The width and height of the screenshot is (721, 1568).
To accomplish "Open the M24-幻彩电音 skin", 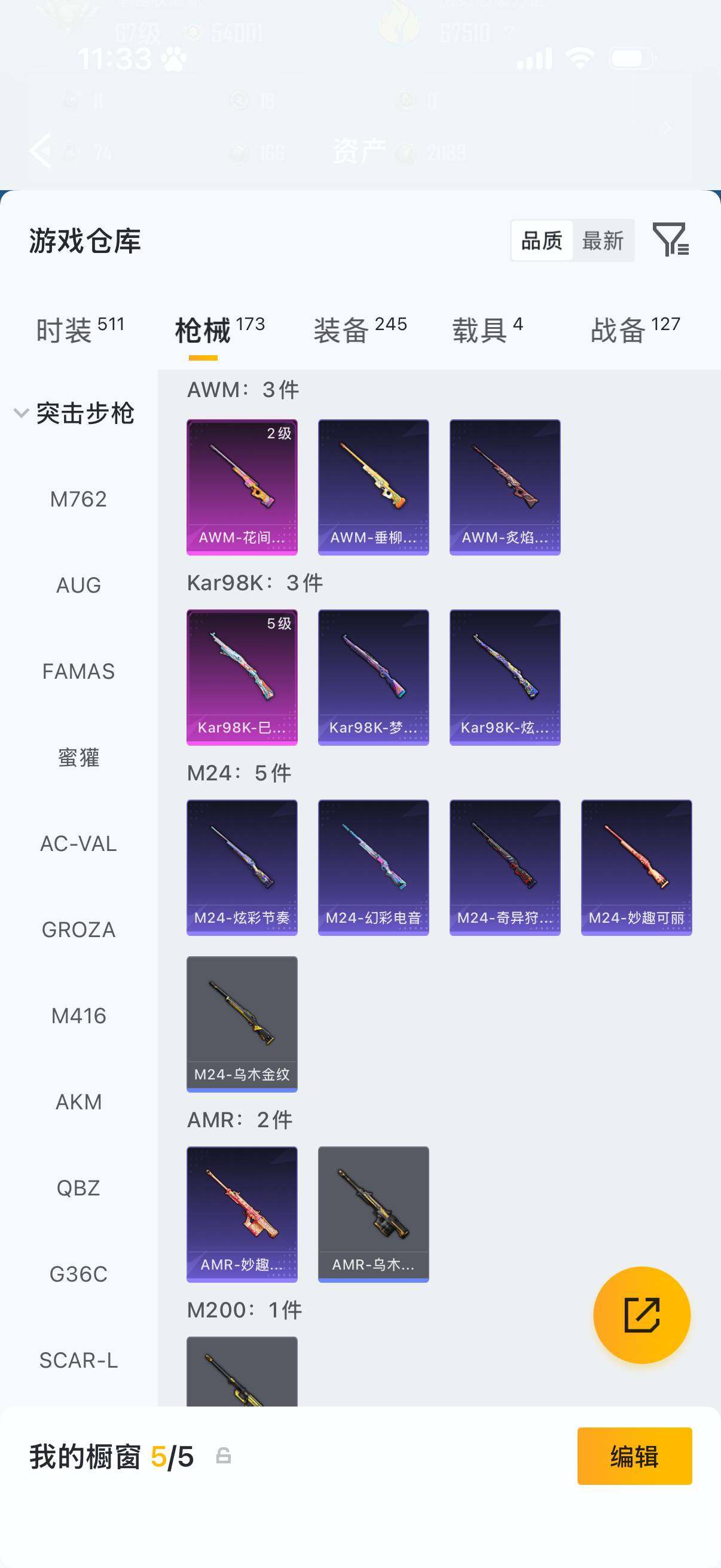I will 374,867.
